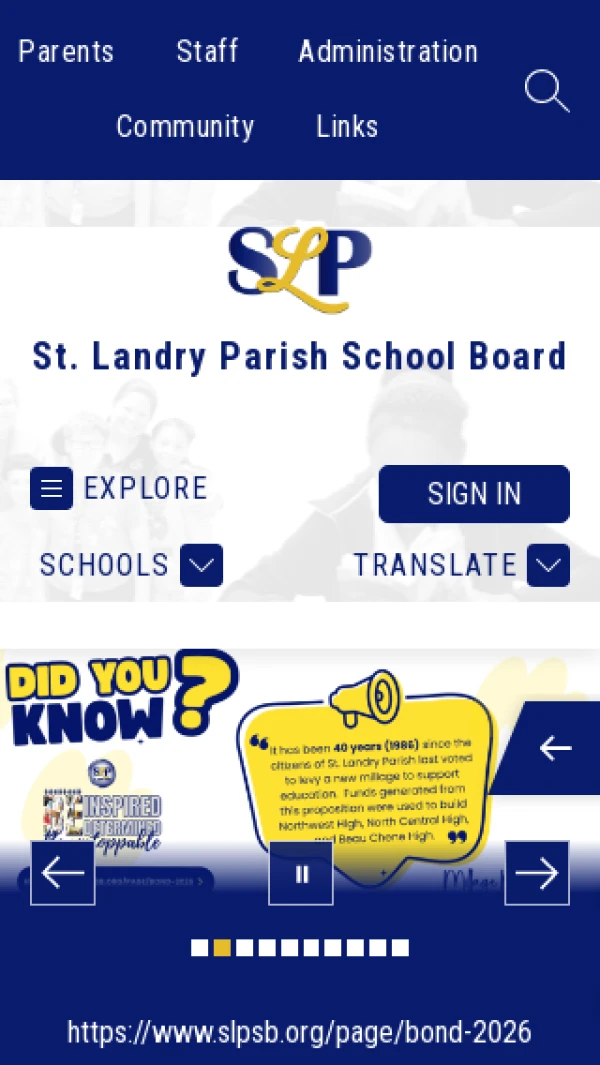Image resolution: width=600 pixels, height=1065 pixels.
Task: Open the Staff menu
Action: (207, 51)
